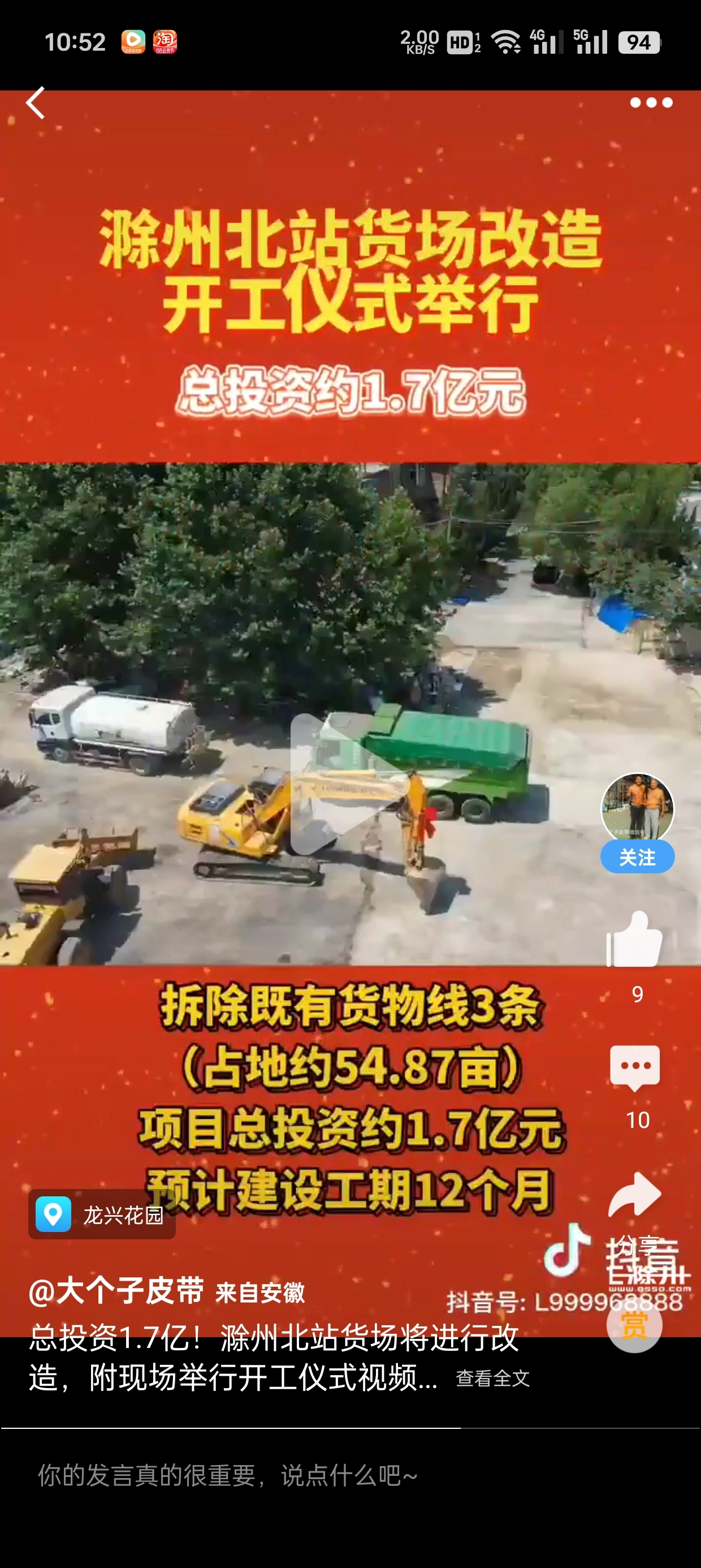701x1568 pixels.
Task: Tap the comment input field
Action: tap(304, 1475)
